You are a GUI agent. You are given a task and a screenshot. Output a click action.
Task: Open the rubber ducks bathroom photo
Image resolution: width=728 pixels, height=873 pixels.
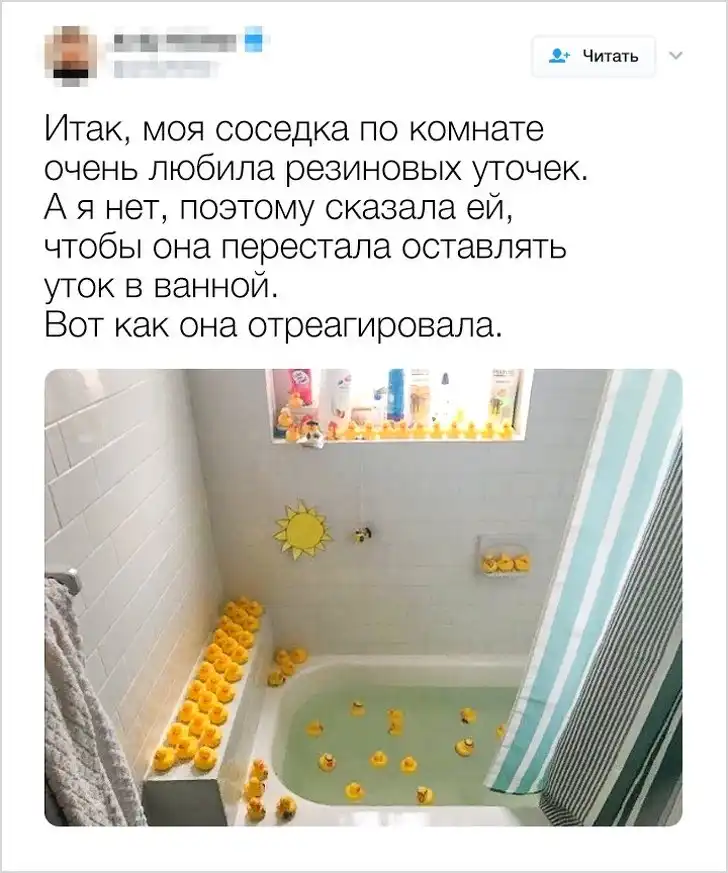363,597
